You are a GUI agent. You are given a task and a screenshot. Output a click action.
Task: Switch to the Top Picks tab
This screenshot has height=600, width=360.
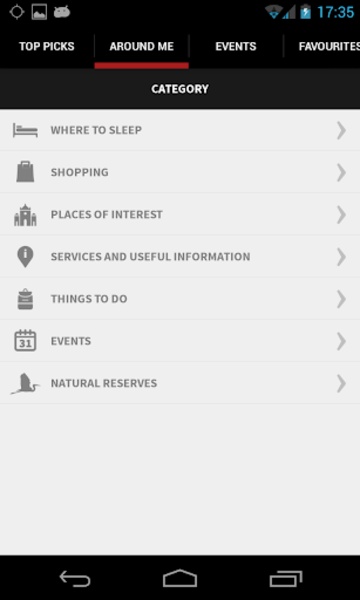pos(47,47)
